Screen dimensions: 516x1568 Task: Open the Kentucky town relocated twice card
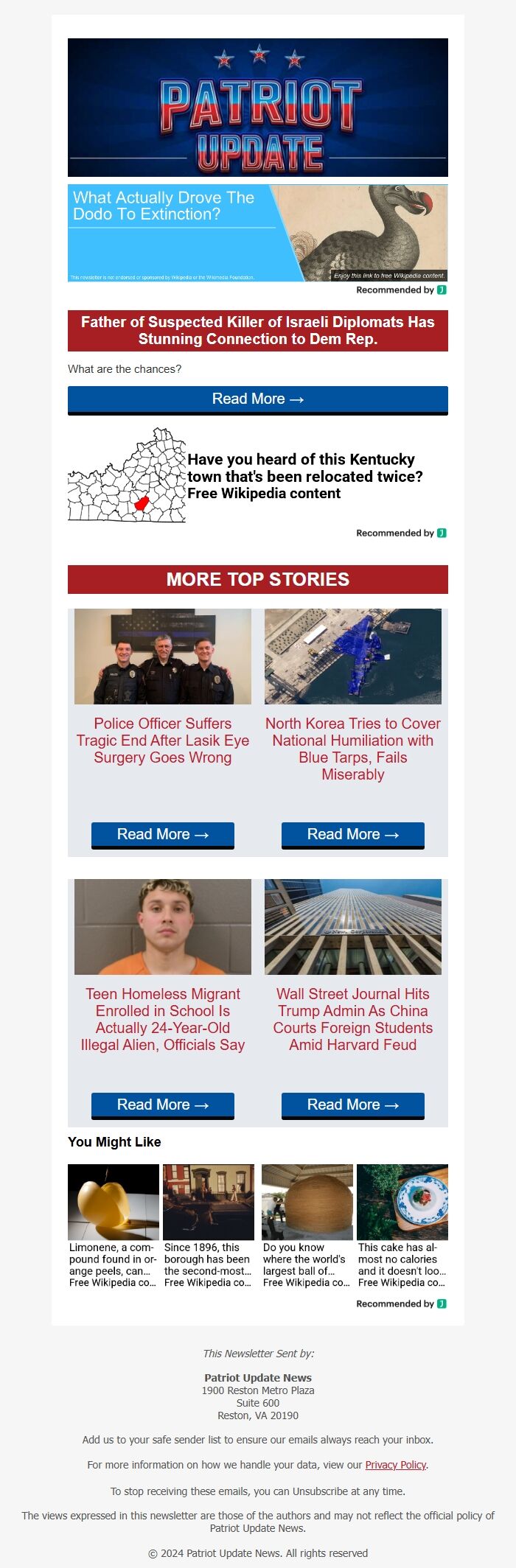[257, 476]
